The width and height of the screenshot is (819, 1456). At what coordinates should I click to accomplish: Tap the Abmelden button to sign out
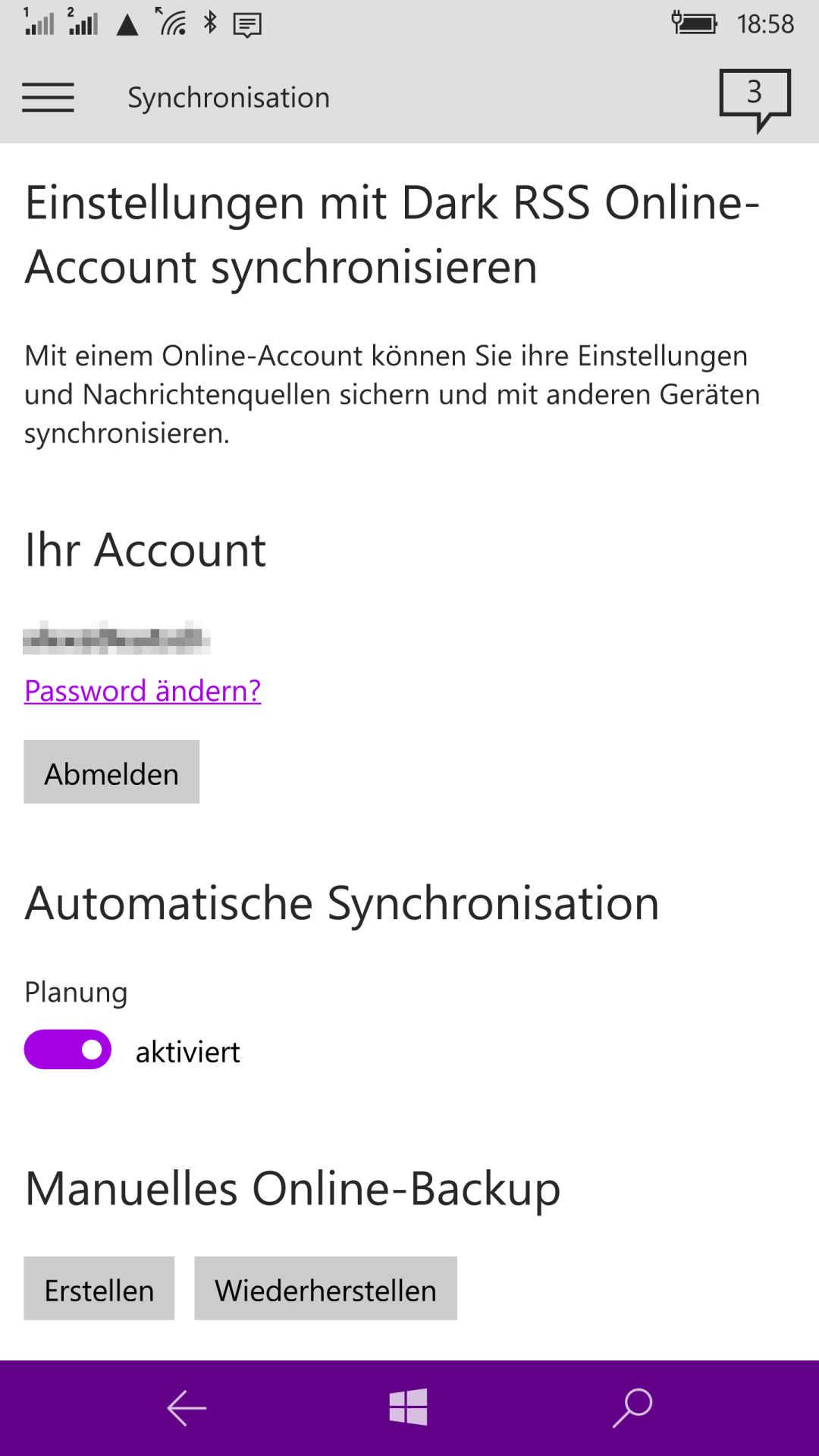click(x=111, y=772)
